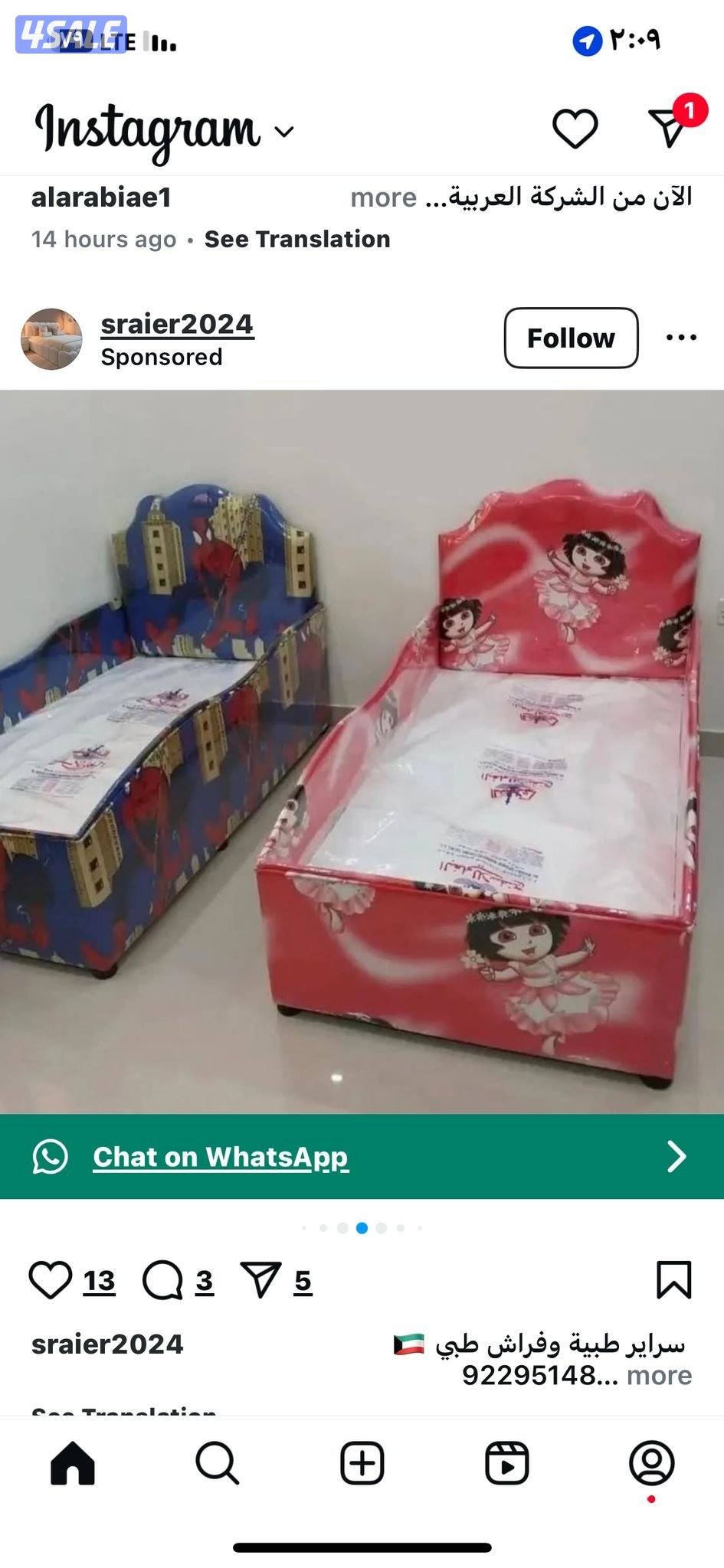The image size is (724, 1568).
Task: Open the sponsored bed photo
Action: point(362,750)
